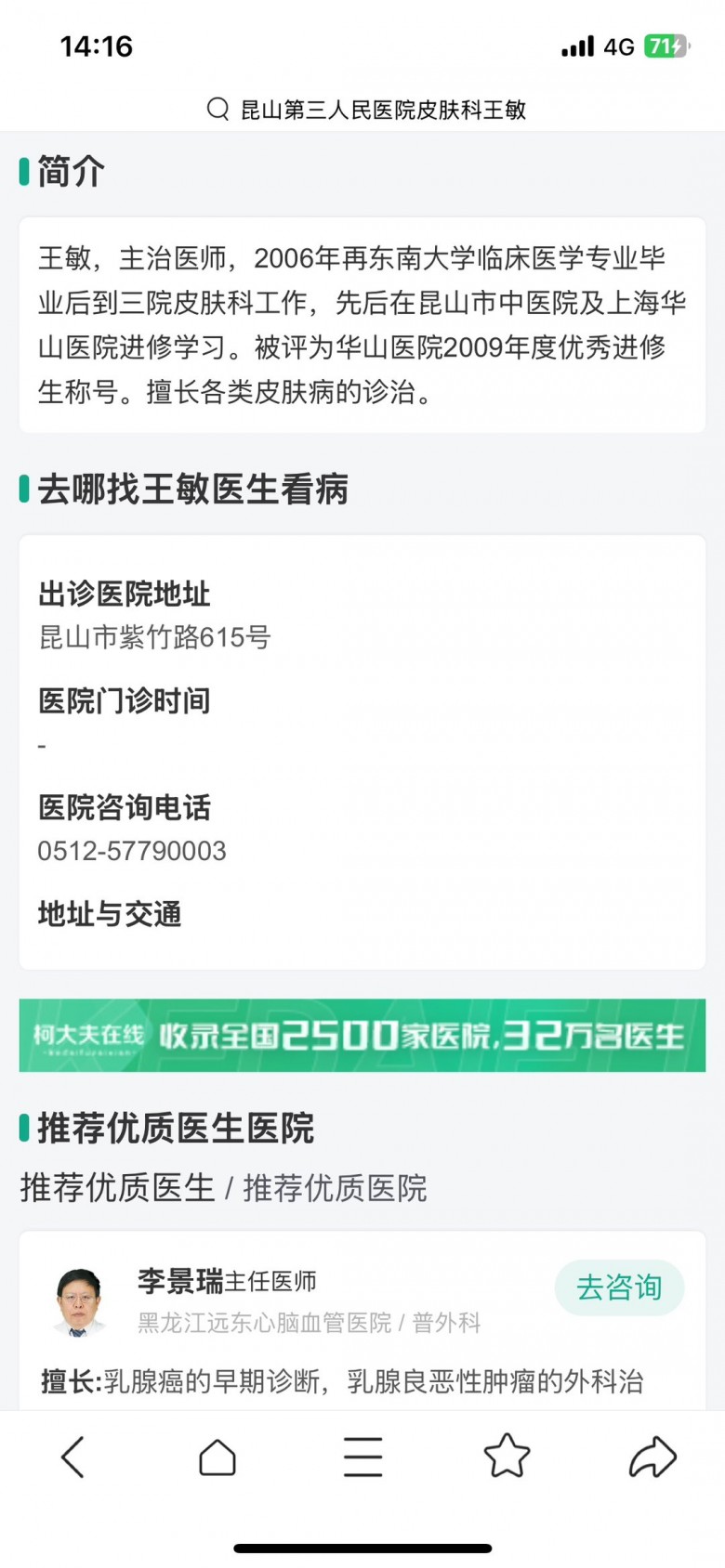Bookmark this page with the star

coord(507,1457)
